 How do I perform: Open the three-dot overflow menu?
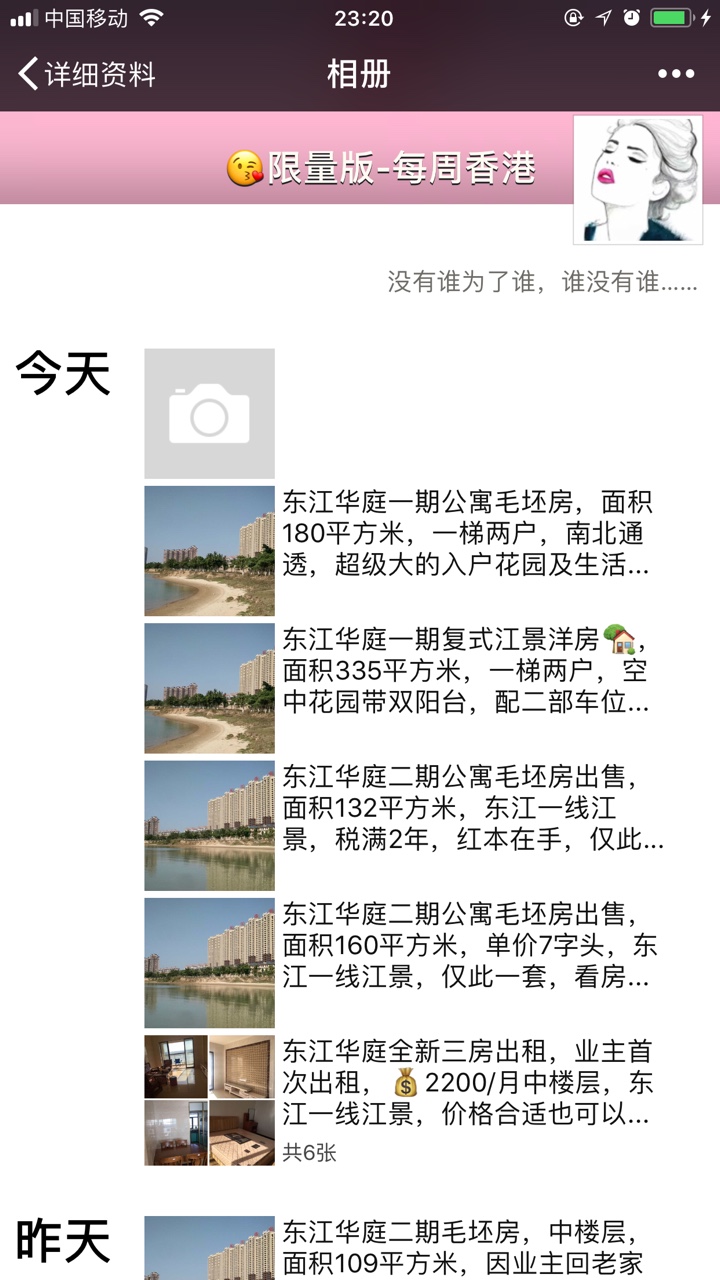[675, 74]
